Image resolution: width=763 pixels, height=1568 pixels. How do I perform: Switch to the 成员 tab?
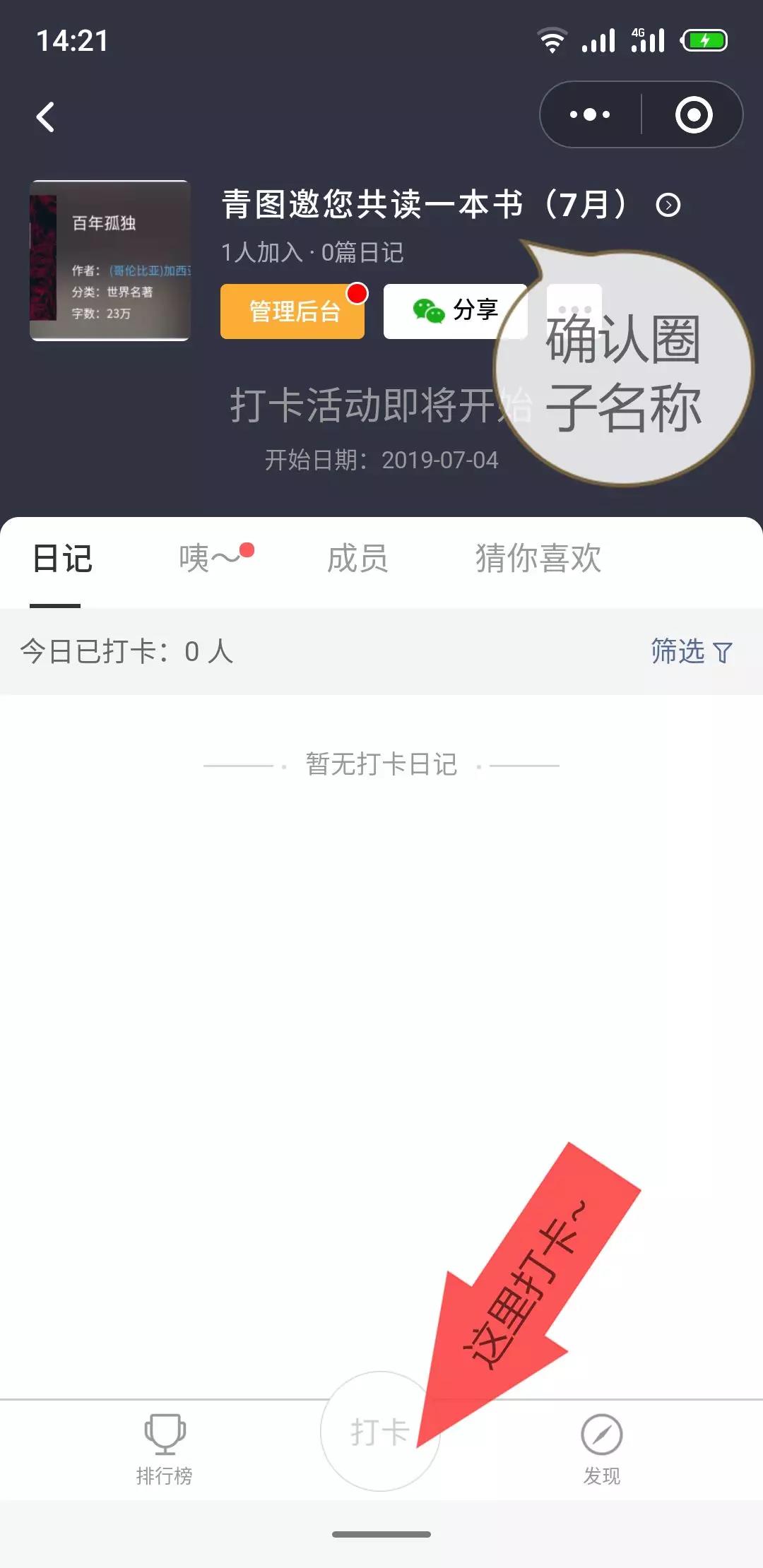click(357, 559)
